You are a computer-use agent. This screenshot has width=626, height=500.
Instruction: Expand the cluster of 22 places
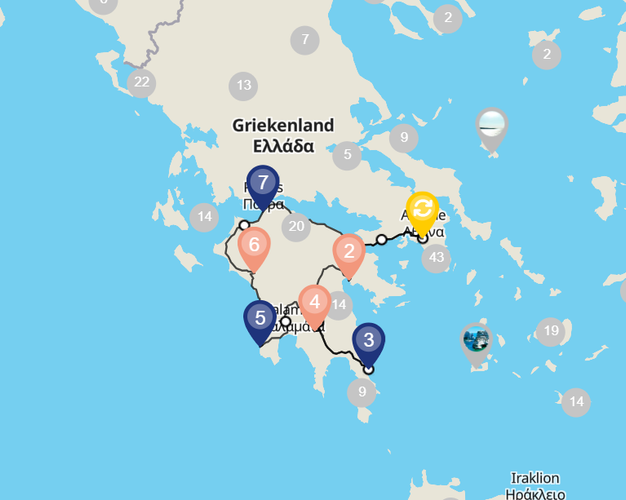click(x=141, y=82)
